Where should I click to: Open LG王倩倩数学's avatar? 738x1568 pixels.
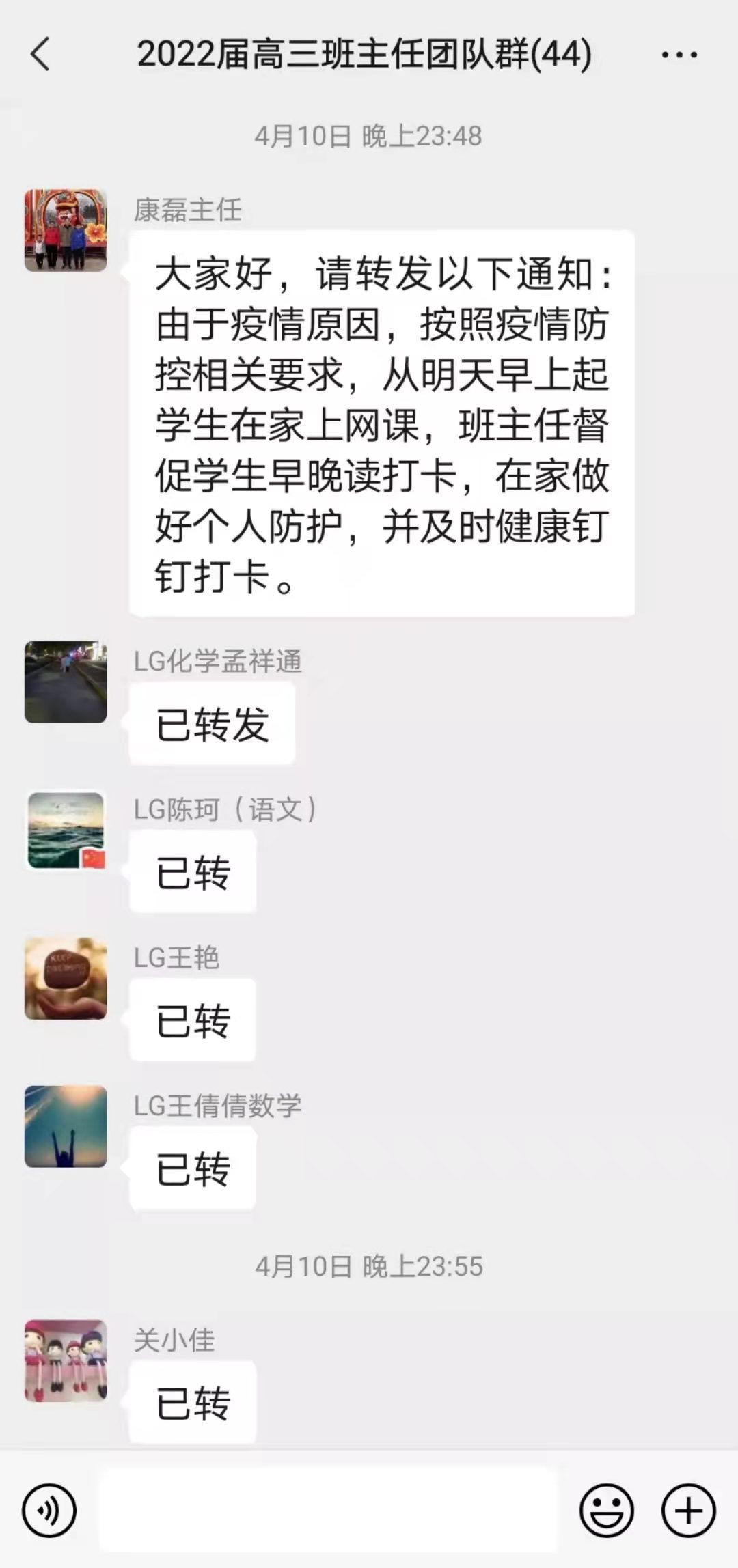click(66, 1126)
